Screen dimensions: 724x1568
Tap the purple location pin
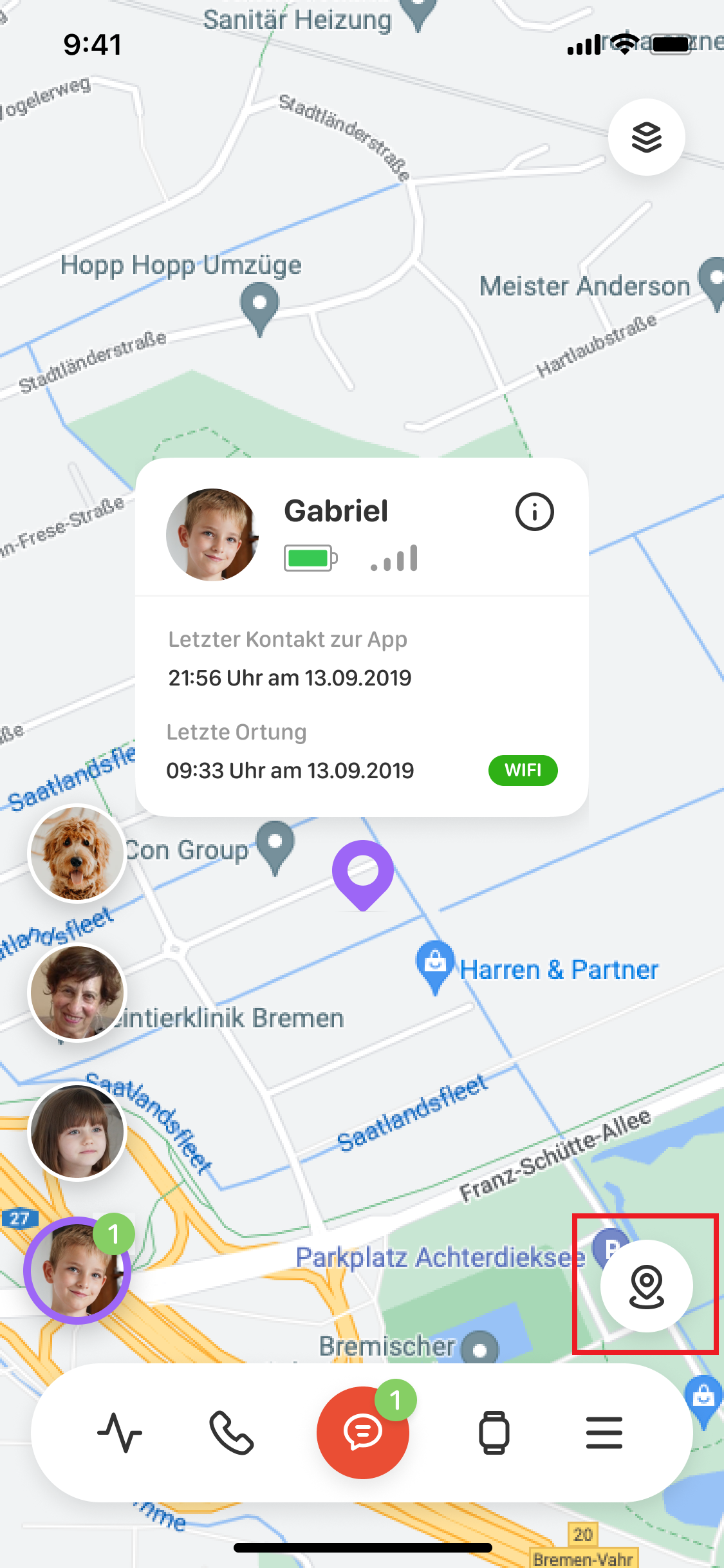363,872
